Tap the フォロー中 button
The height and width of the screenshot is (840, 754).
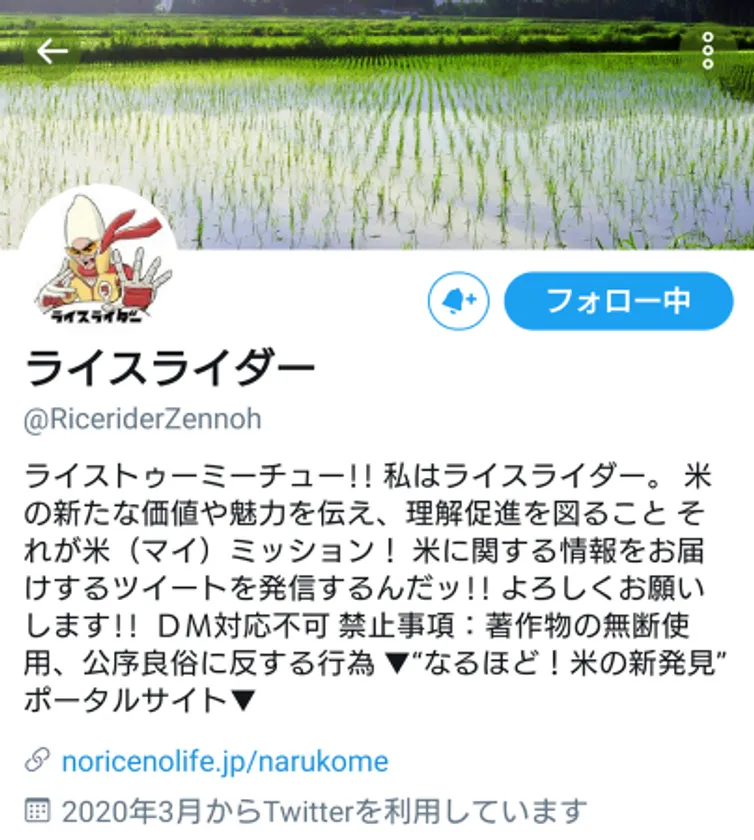(618, 300)
